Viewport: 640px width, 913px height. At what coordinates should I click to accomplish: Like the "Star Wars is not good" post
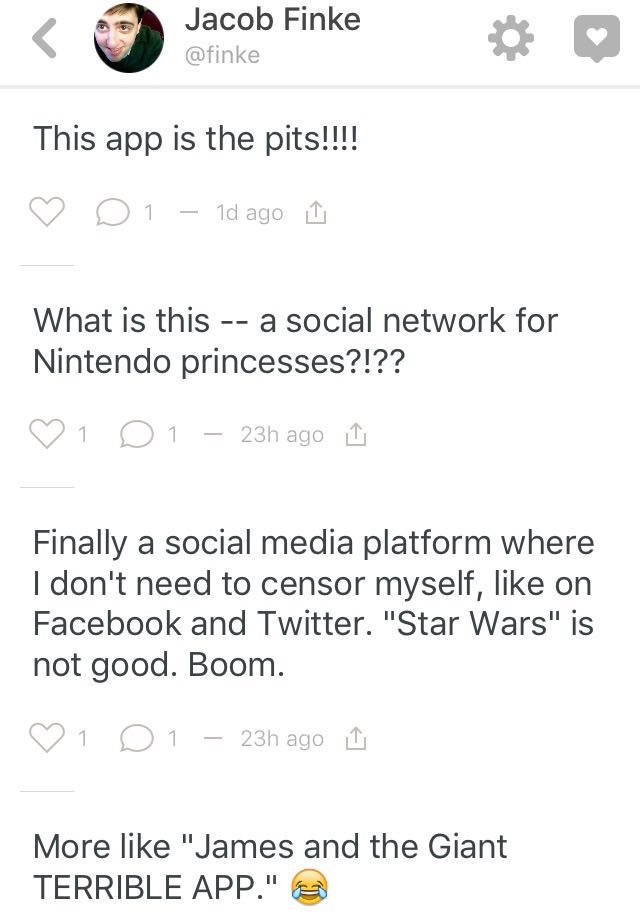click(x=48, y=739)
